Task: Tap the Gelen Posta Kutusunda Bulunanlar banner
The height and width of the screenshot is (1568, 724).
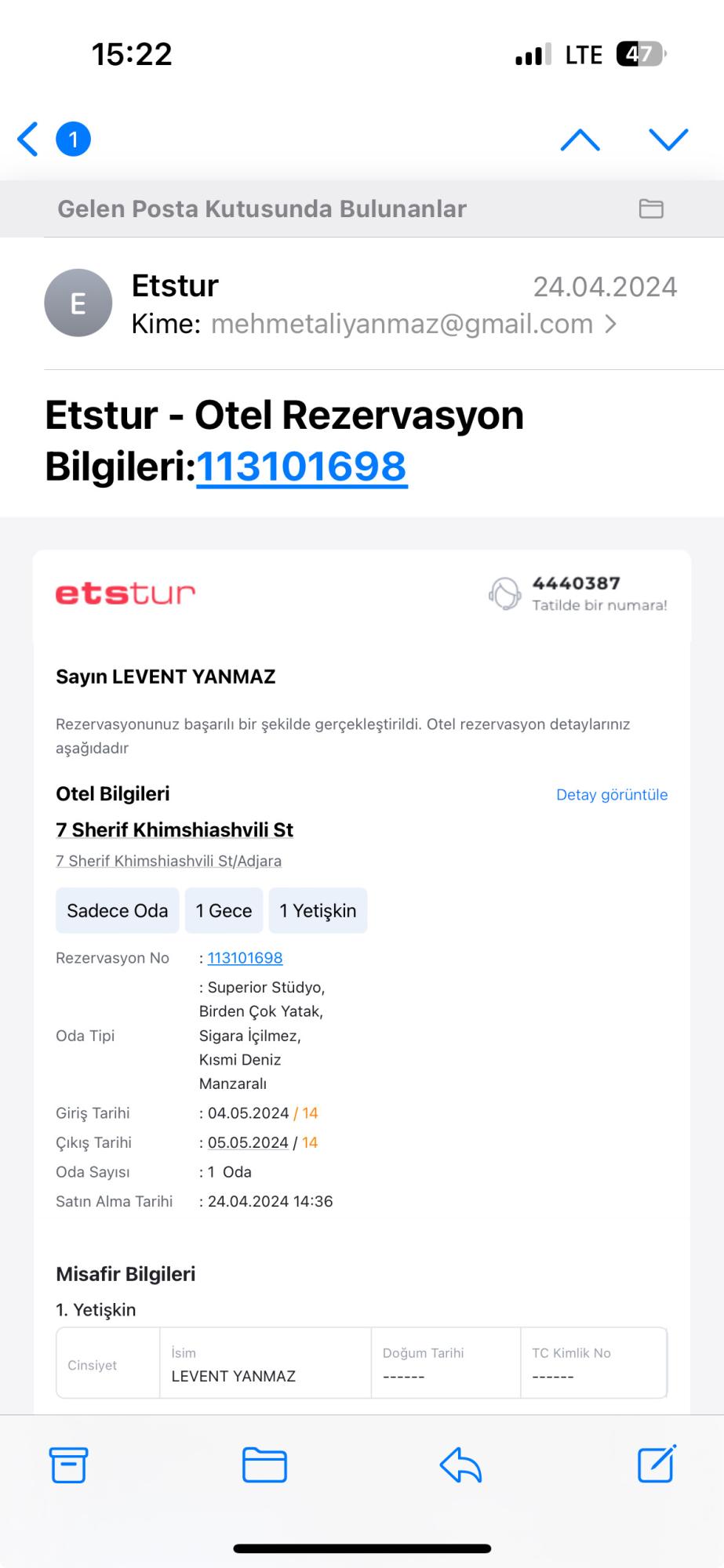Action: 261,209
